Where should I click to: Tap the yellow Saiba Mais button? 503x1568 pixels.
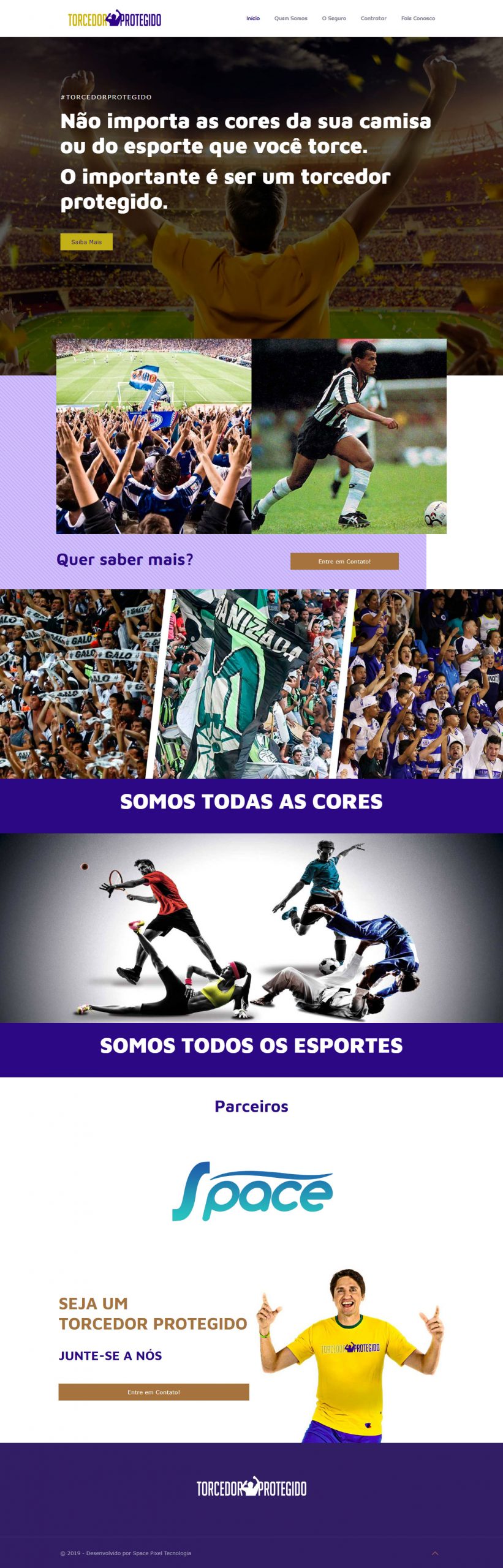coord(86,242)
